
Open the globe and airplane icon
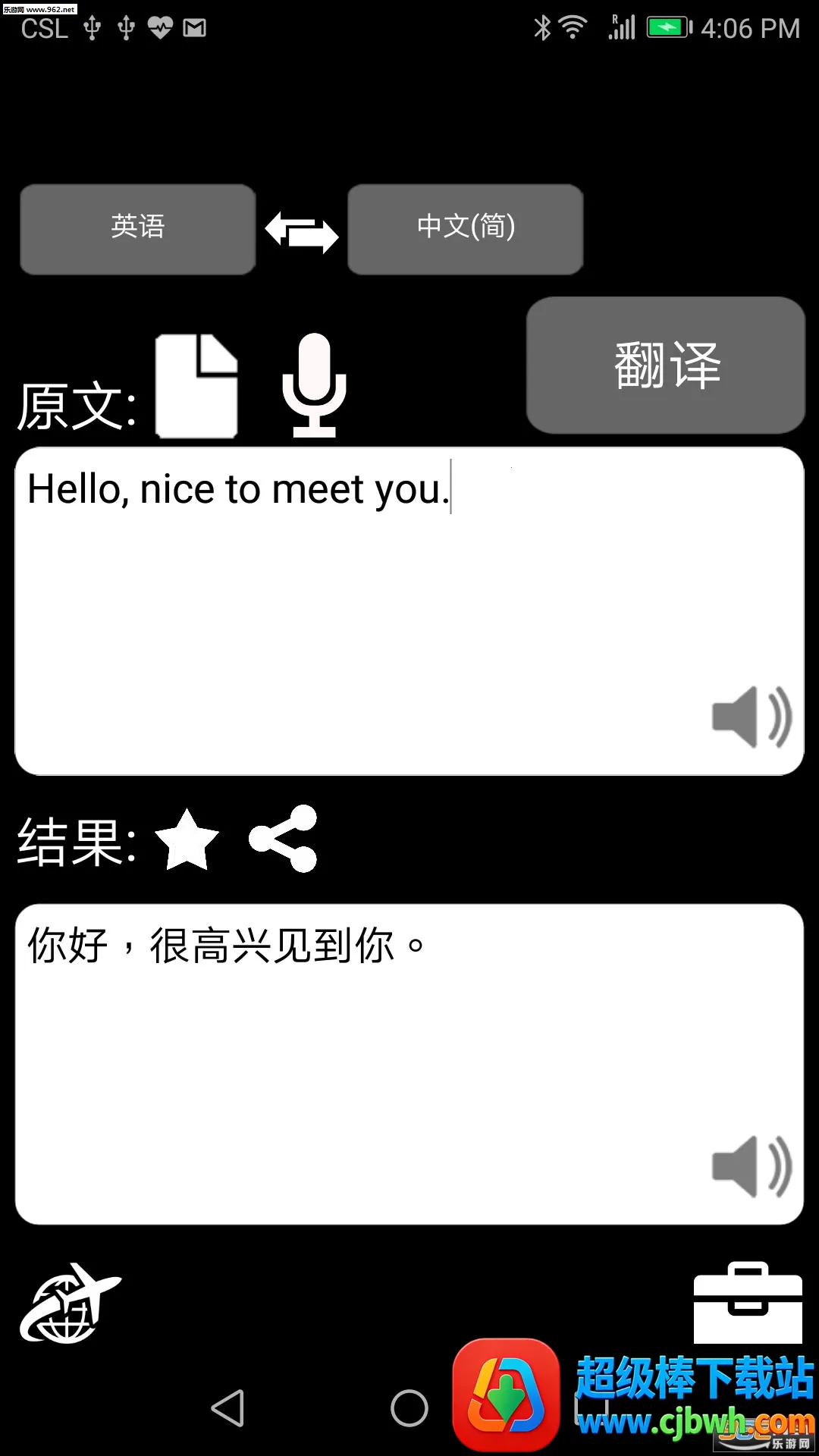pyautogui.click(x=70, y=1302)
